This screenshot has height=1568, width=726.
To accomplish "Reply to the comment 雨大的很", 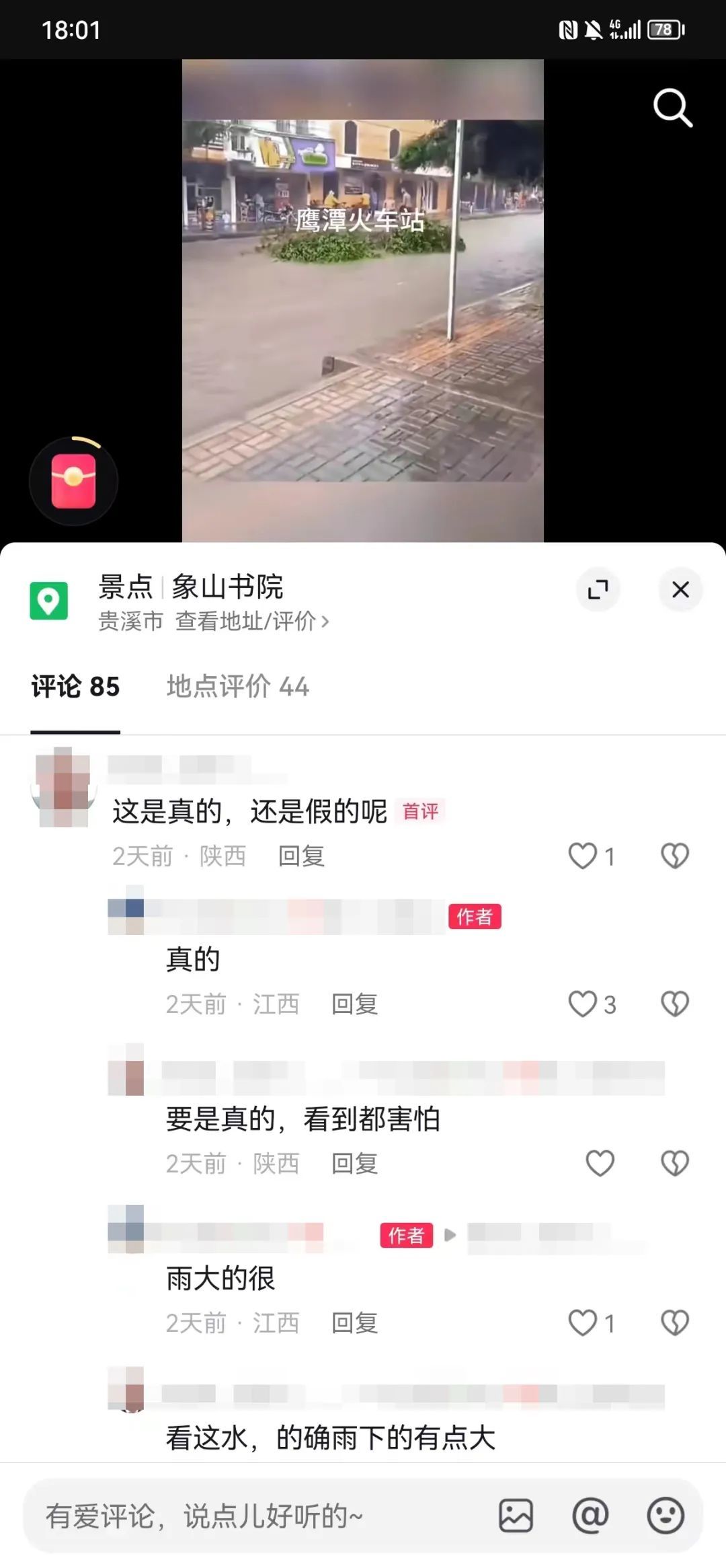I will click(354, 1323).
